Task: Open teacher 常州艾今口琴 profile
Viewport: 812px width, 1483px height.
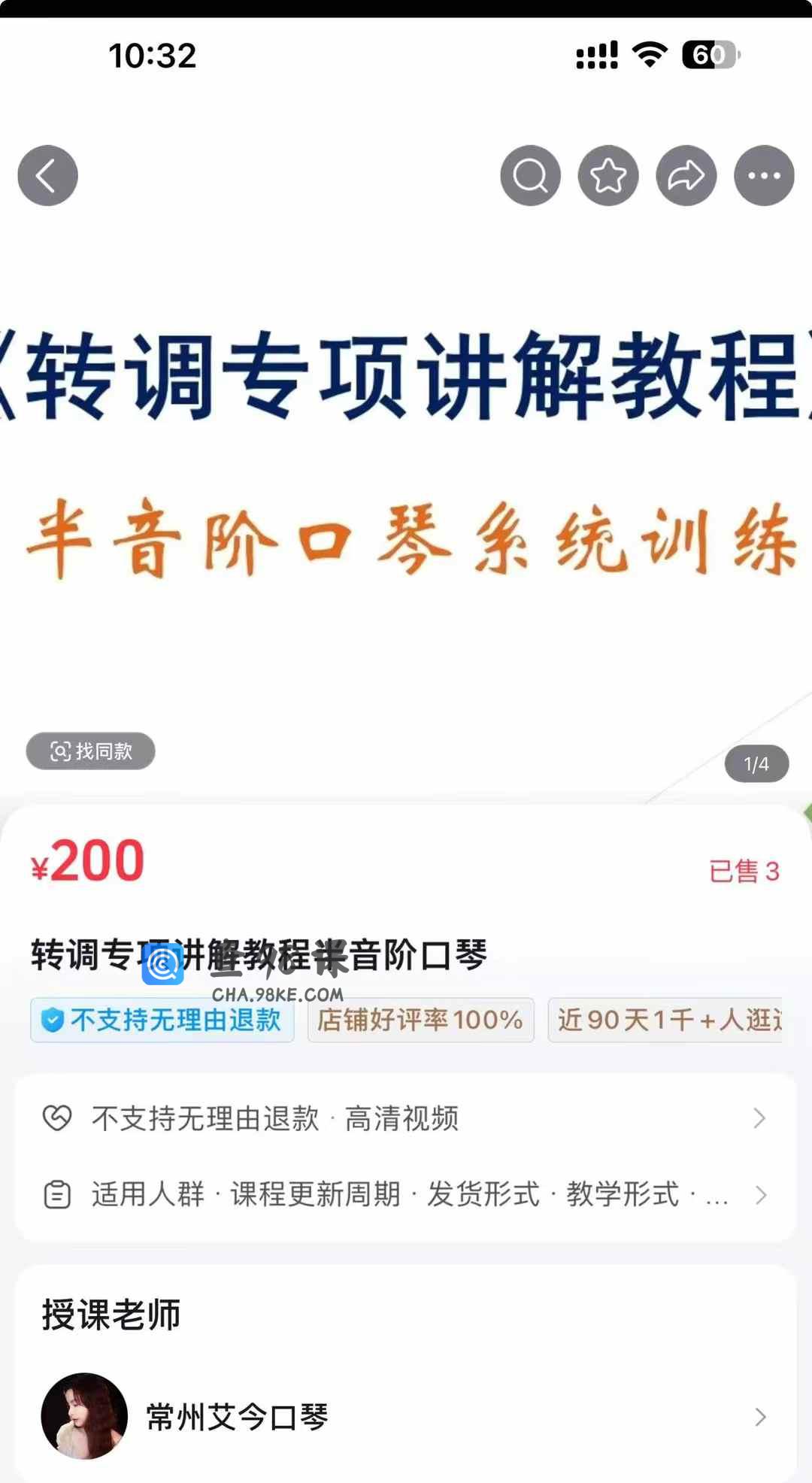Action: pyautogui.click(x=406, y=1417)
